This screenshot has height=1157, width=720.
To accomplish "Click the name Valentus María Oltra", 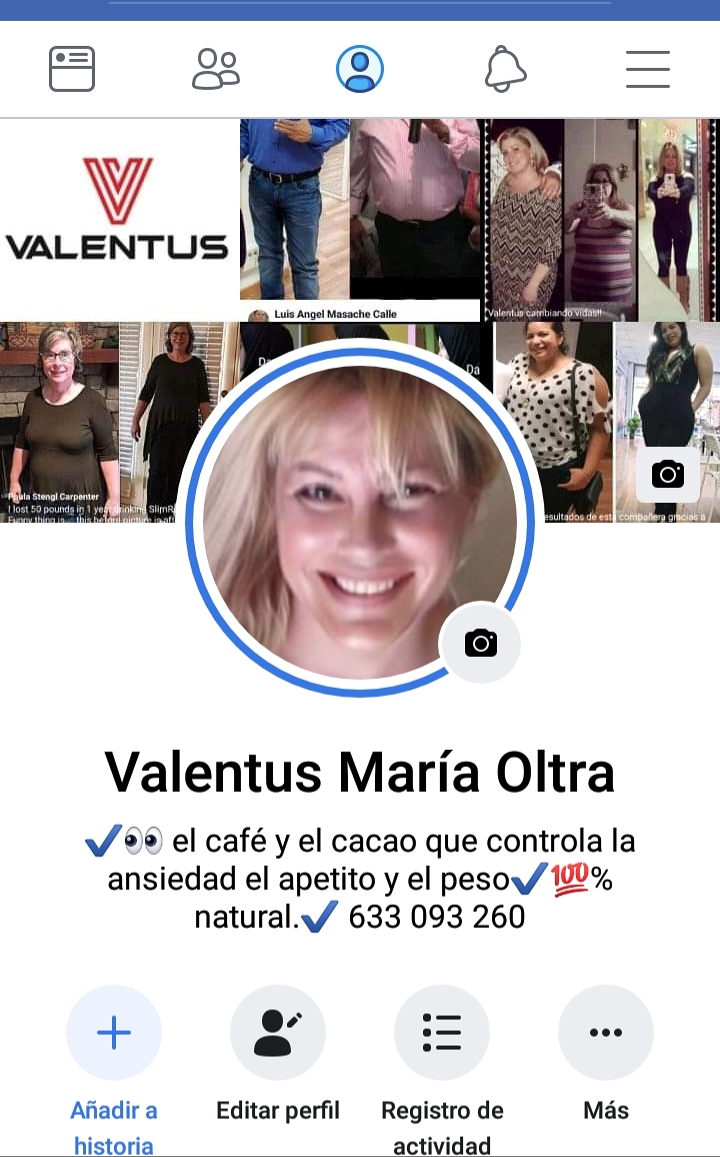I will coord(360,772).
